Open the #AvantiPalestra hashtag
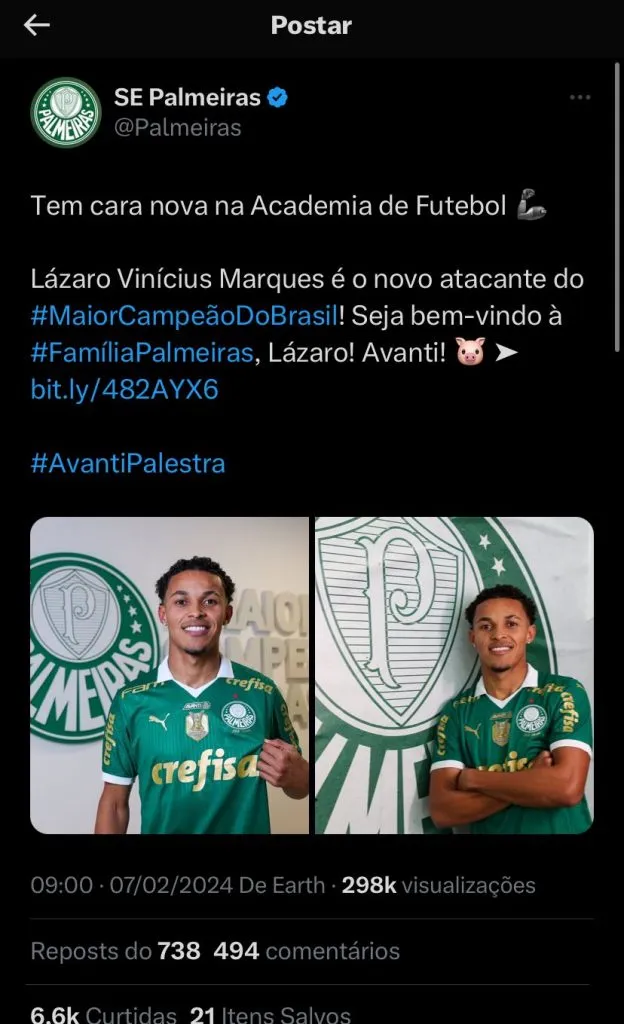The image size is (624, 1024). 128,464
